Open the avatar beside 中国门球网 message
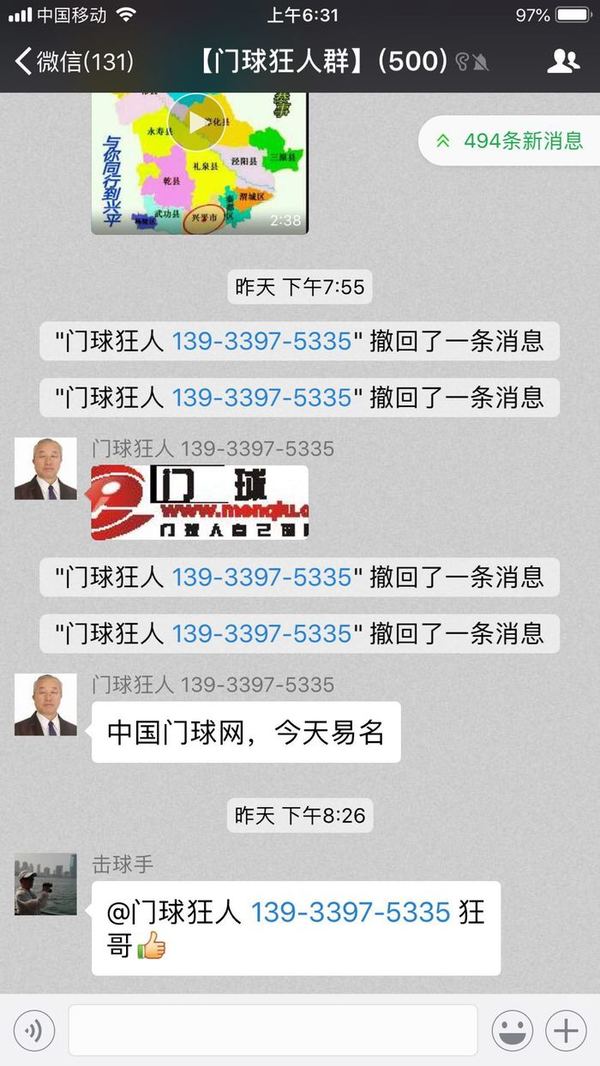 coord(45,704)
